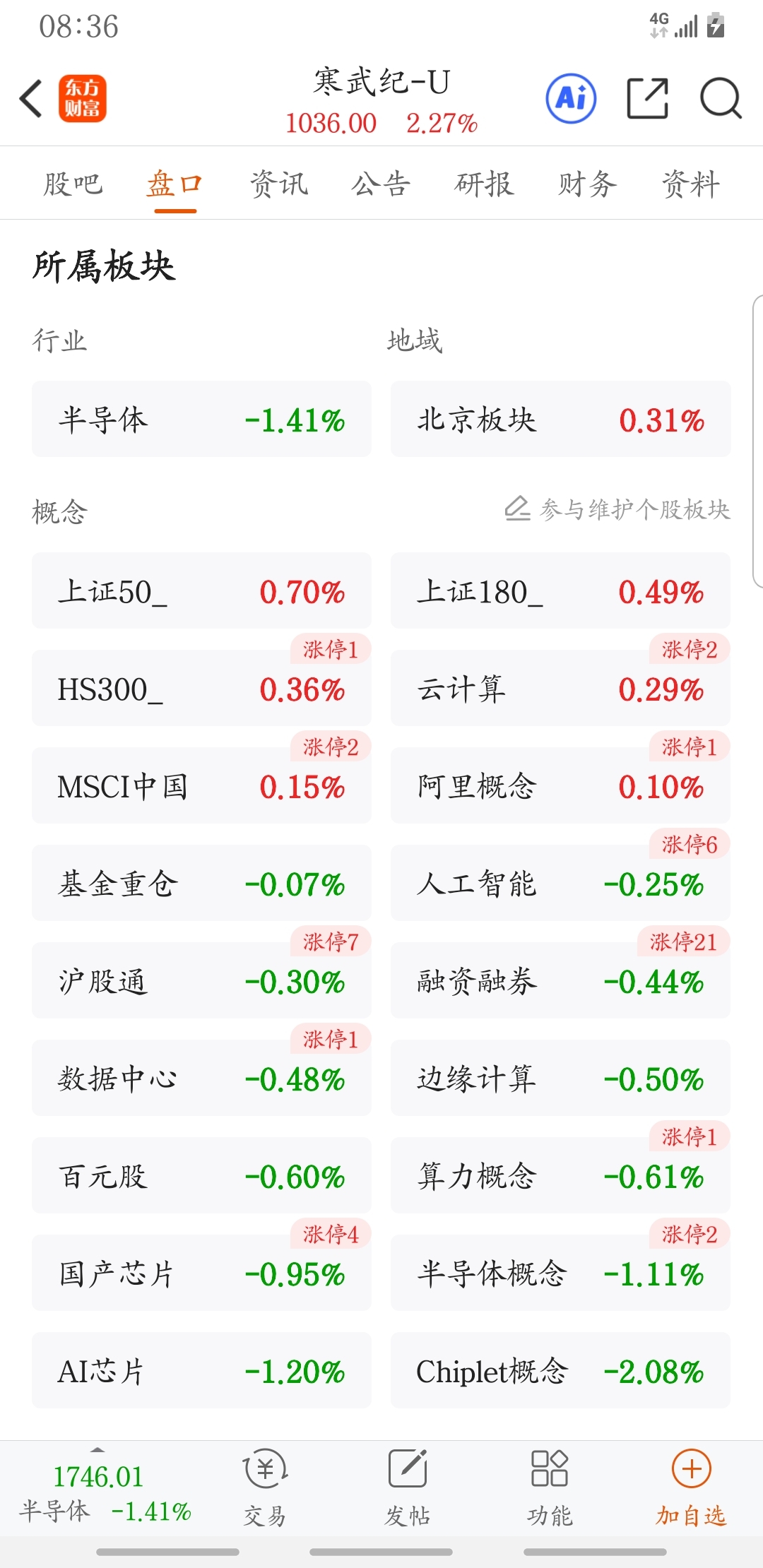Open the Ai assistant icon
763x1568 pixels.
571,98
